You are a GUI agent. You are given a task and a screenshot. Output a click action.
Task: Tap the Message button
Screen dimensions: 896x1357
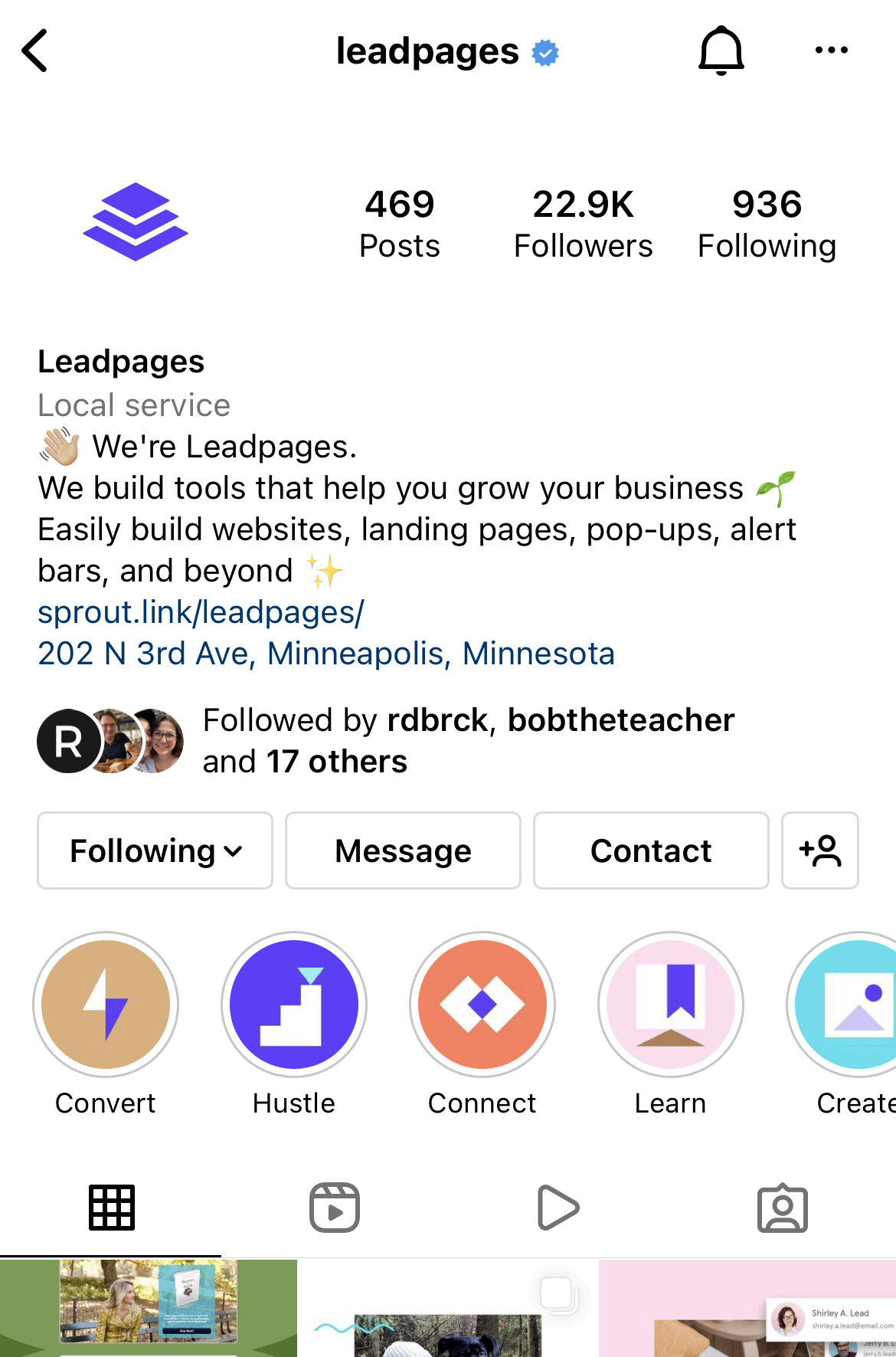[x=403, y=851]
